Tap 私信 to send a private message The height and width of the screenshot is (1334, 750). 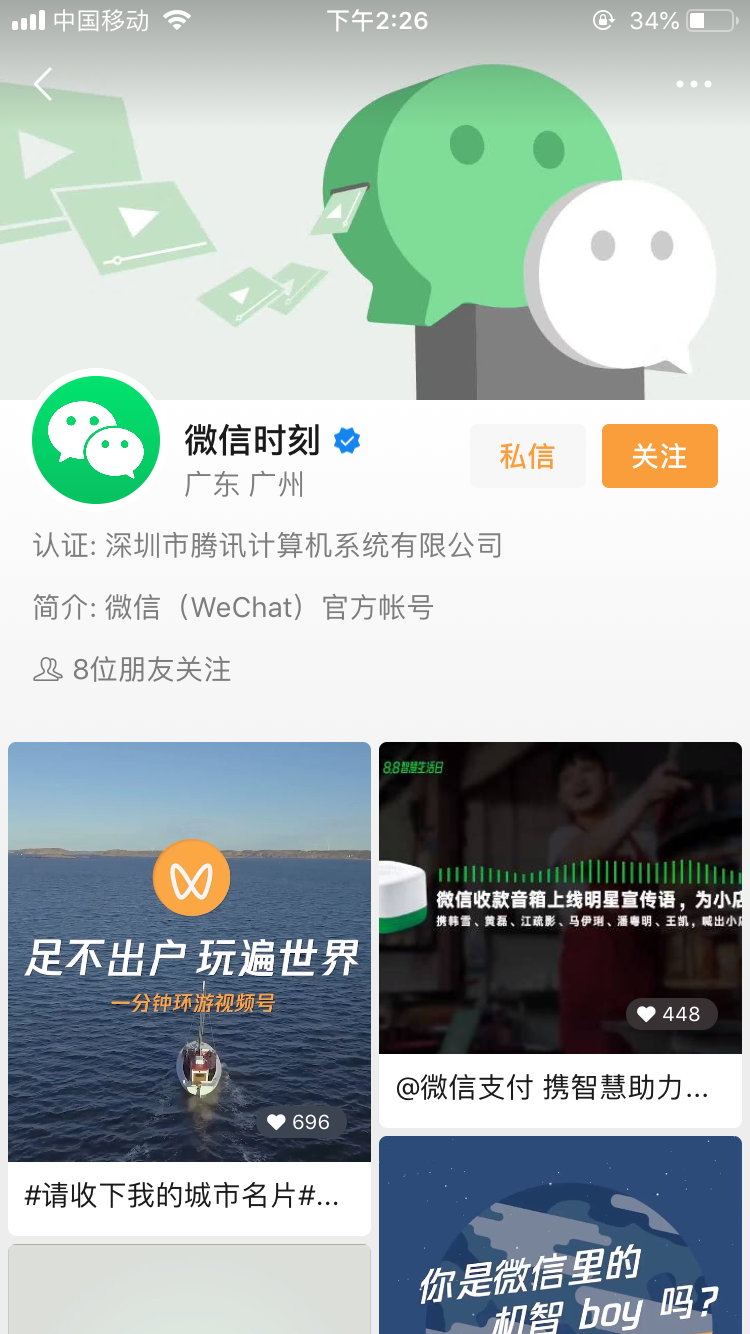tap(527, 456)
